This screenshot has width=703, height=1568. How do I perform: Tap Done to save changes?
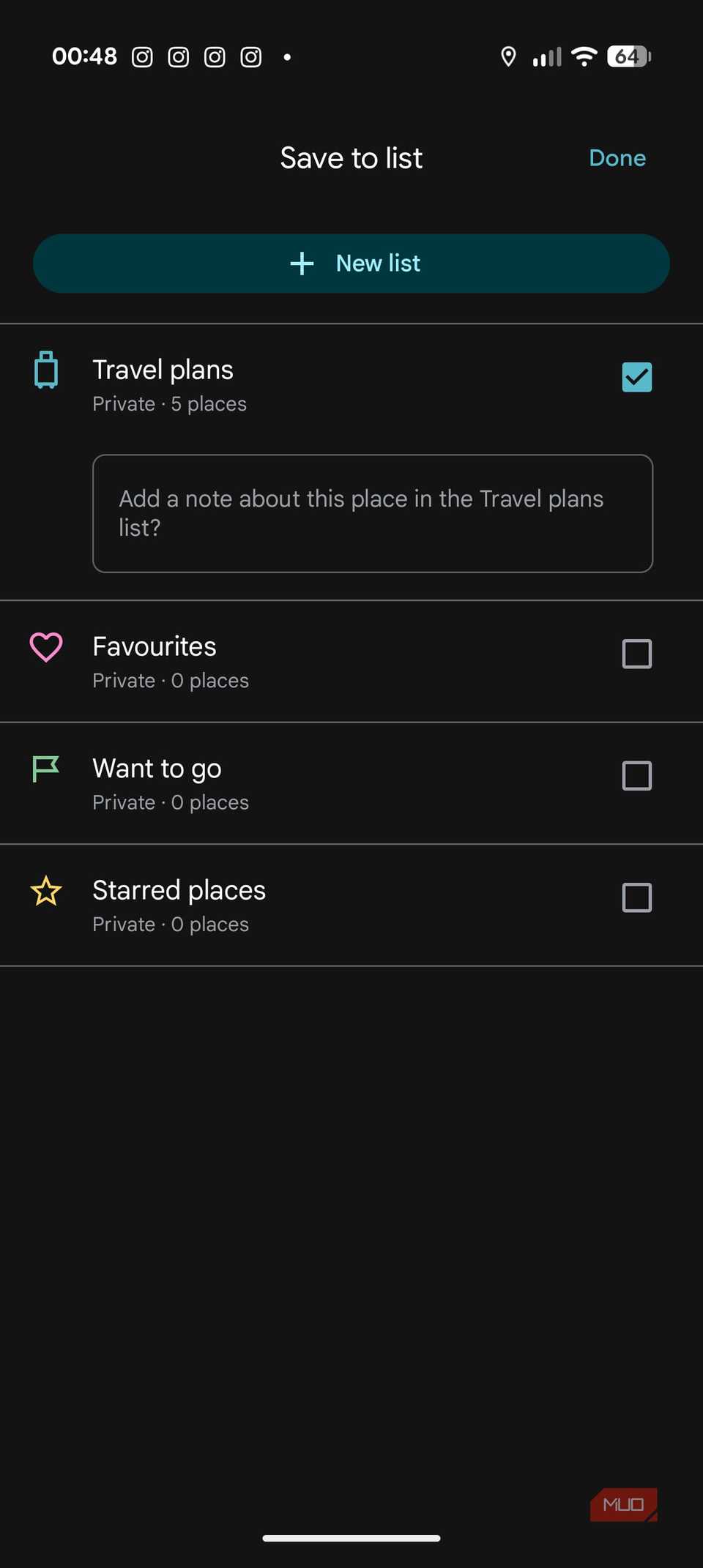617,157
